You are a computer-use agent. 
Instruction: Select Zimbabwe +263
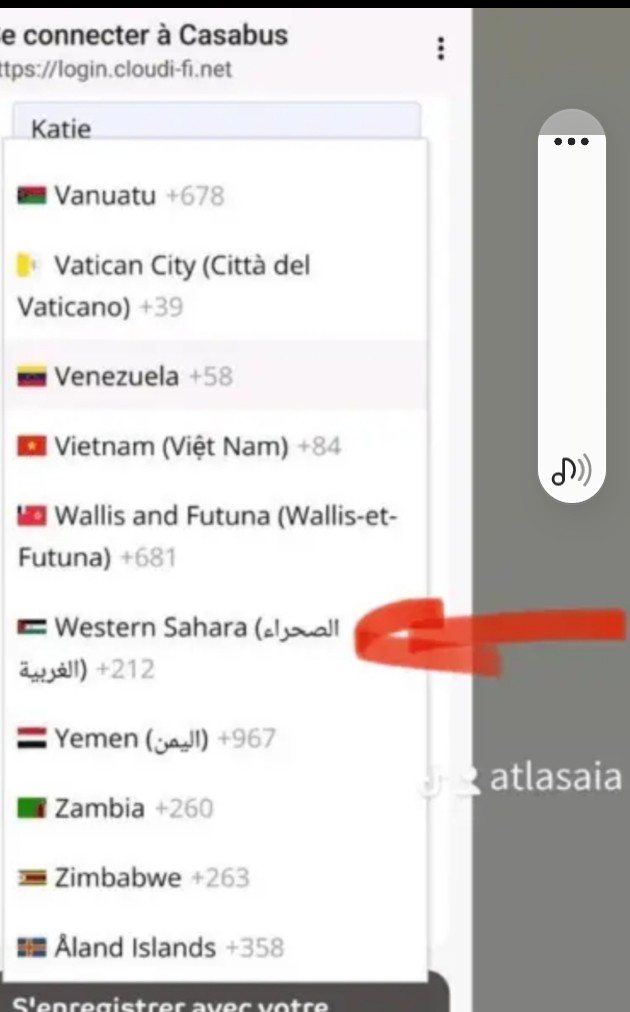click(x=133, y=878)
